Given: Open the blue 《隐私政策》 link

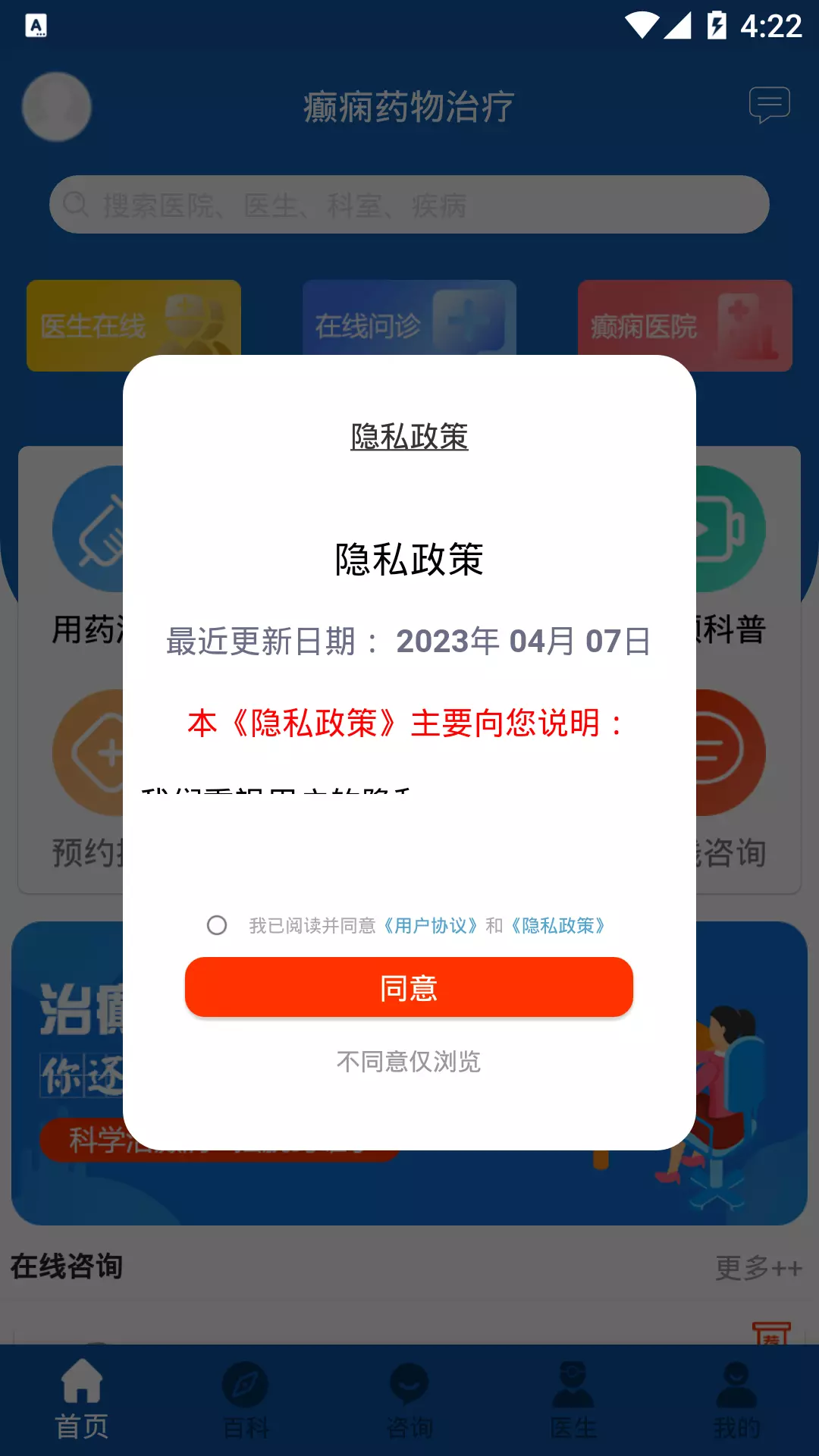Looking at the screenshot, I should coord(557,925).
